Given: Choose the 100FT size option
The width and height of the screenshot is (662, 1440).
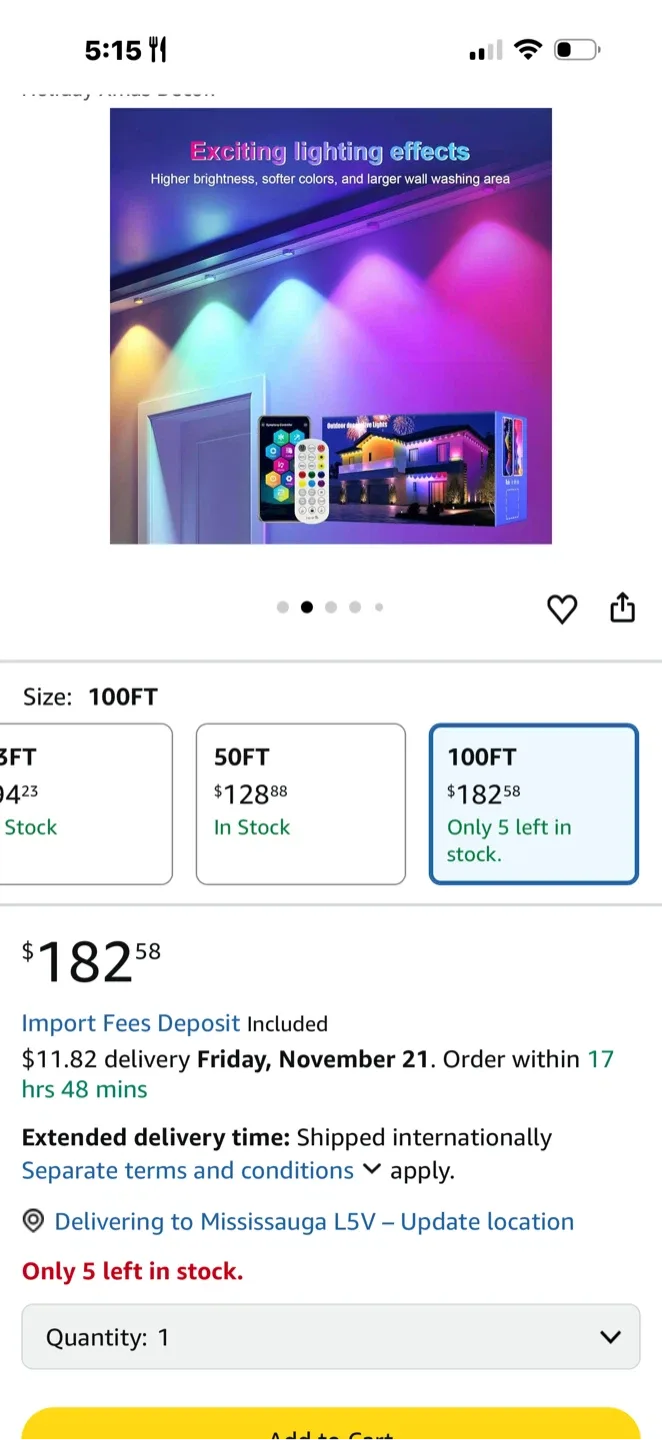Looking at the screenshot, I should (x=533, y=804).
